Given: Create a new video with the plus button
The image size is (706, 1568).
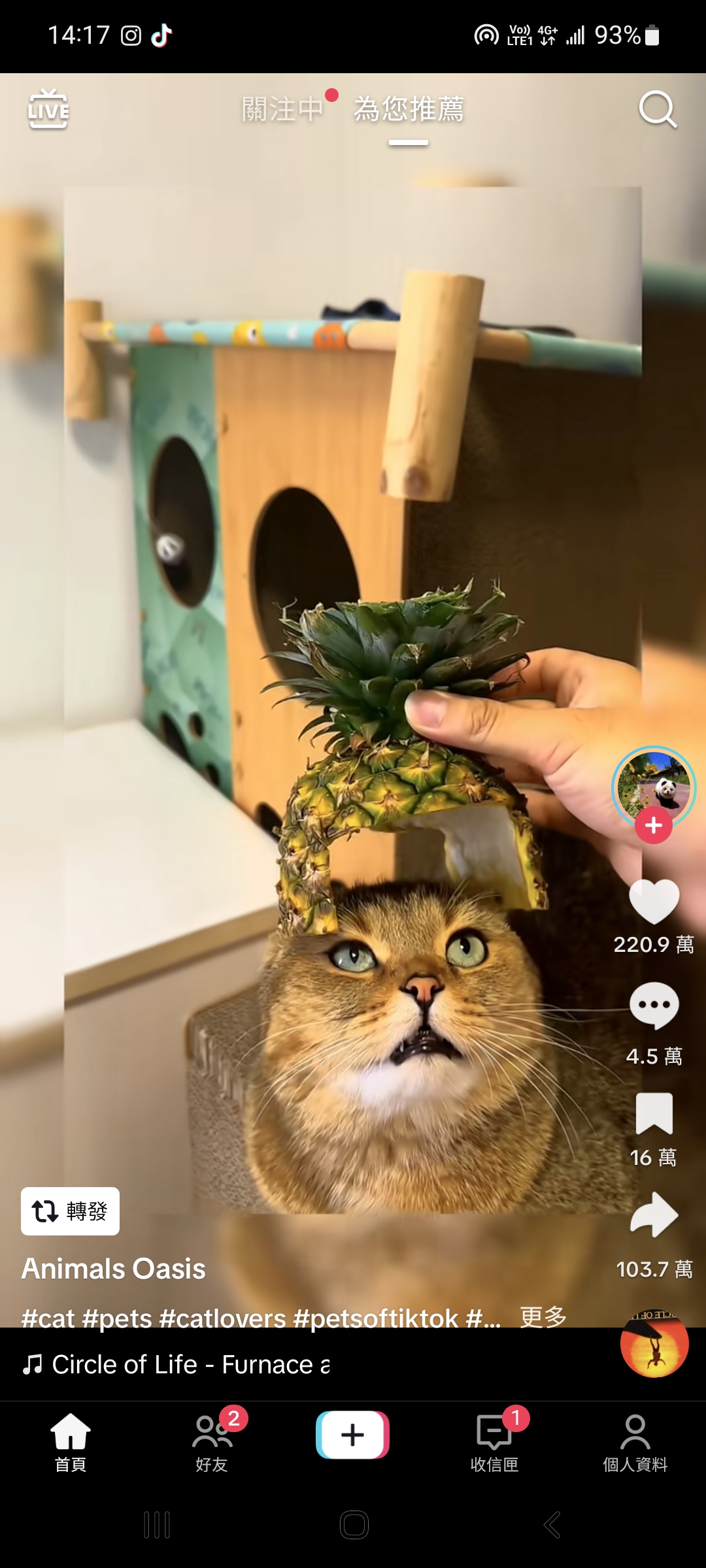Looking at the screenshot, I should pos(353,1435).
